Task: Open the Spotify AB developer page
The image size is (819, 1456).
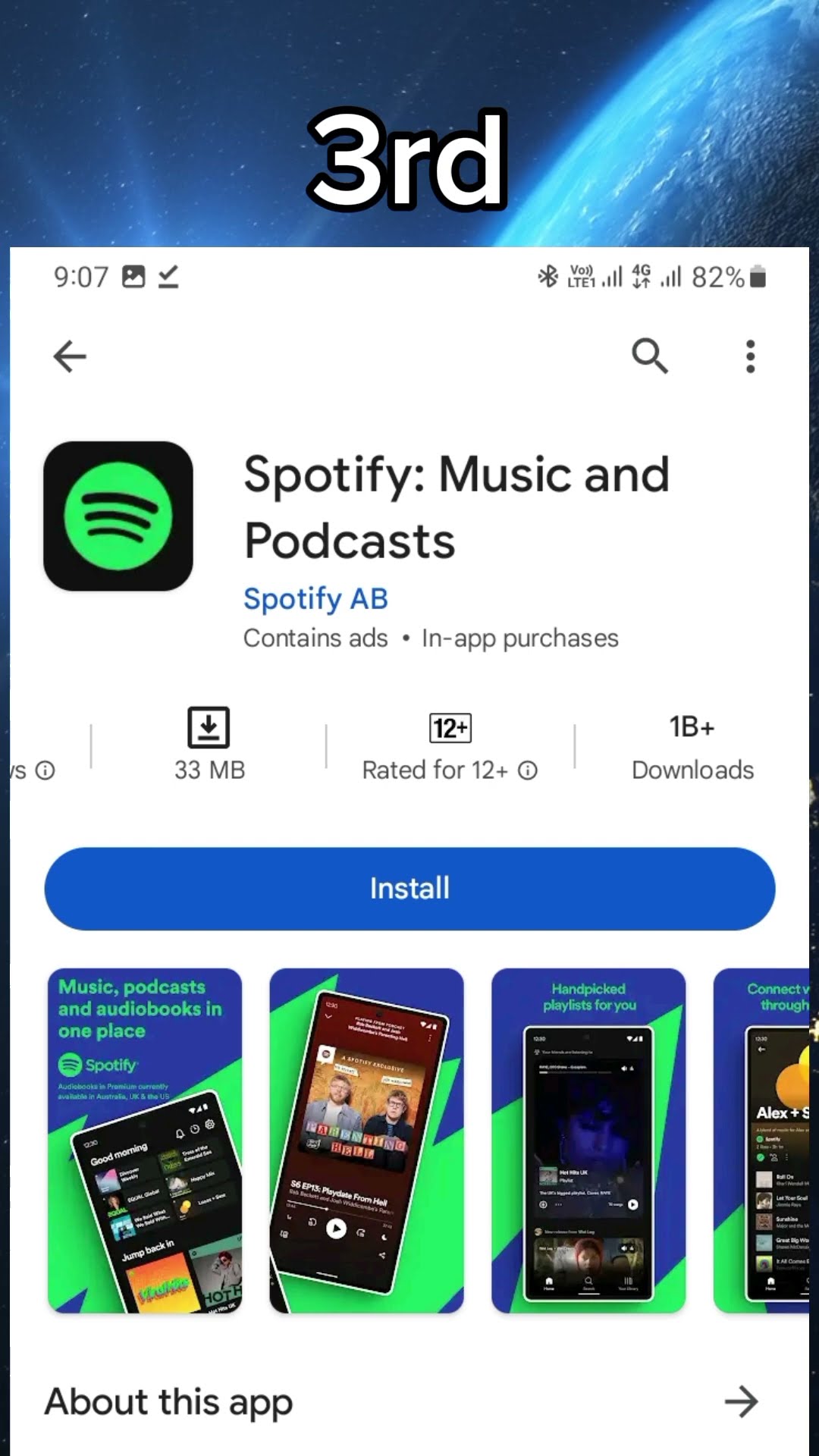Action: click(x=315, y=599)
